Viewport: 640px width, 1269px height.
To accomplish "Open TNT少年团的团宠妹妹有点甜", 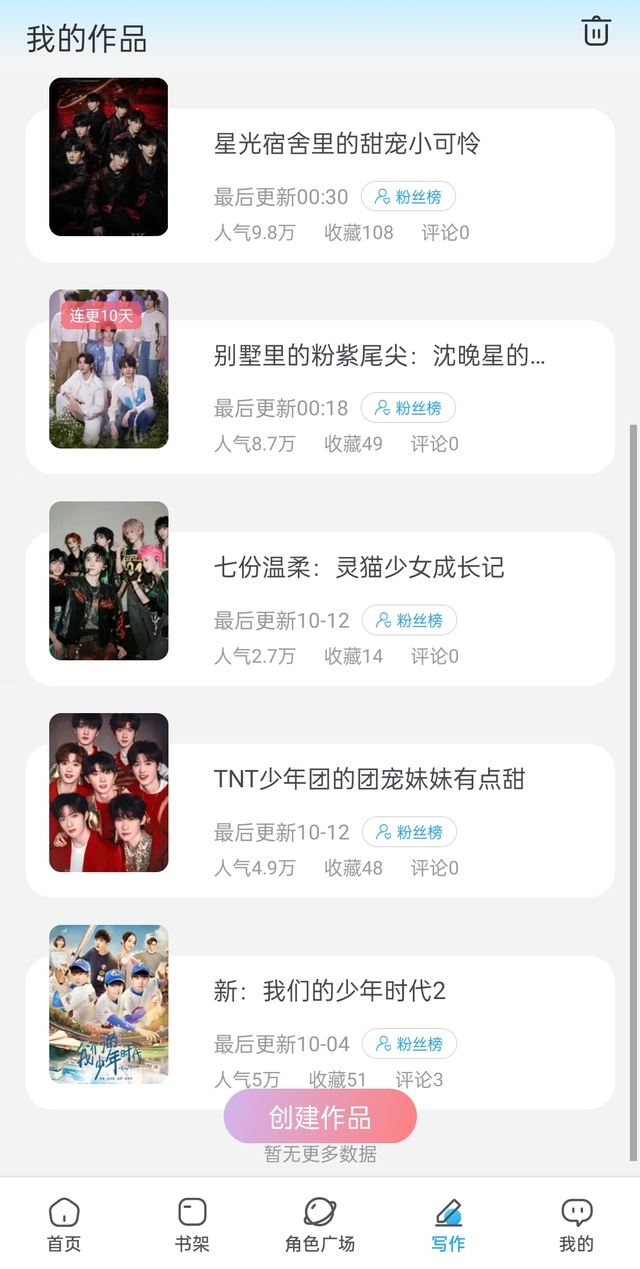I will tap(320, 821).
